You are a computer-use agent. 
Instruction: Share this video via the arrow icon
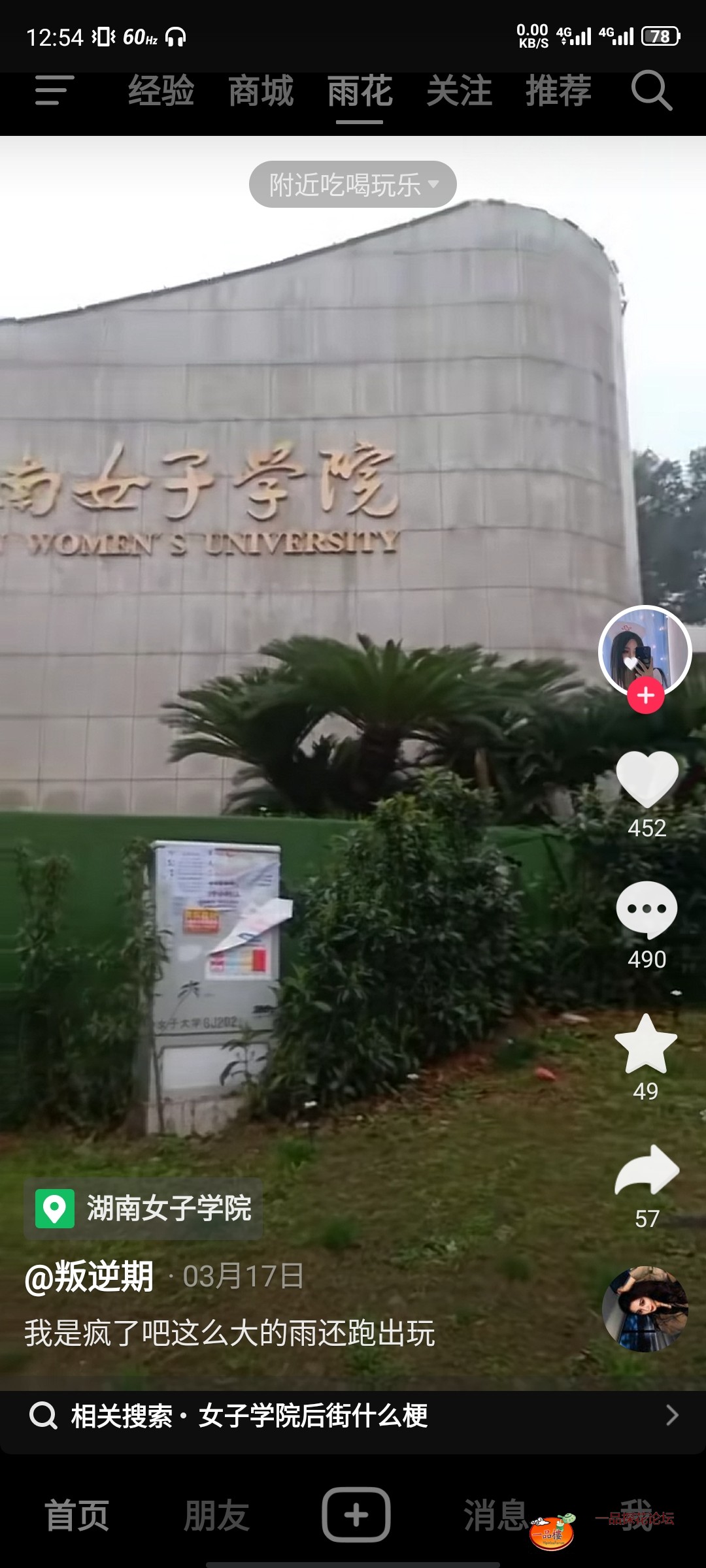pyautogui.click(x=647, y=1171)
